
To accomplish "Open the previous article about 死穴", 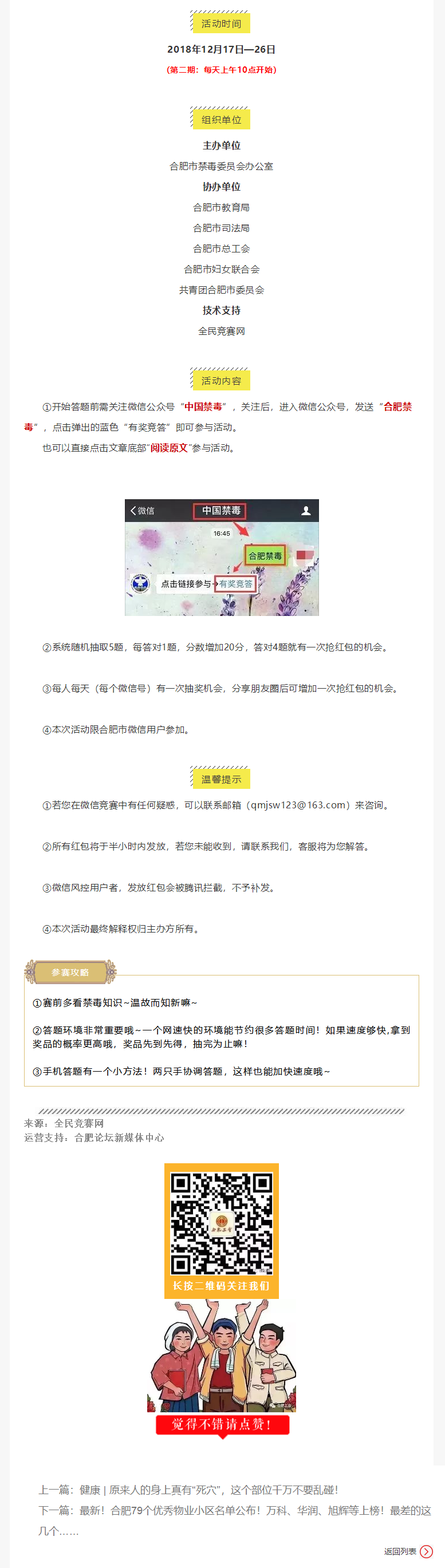I will click(x=208, y=1490).
